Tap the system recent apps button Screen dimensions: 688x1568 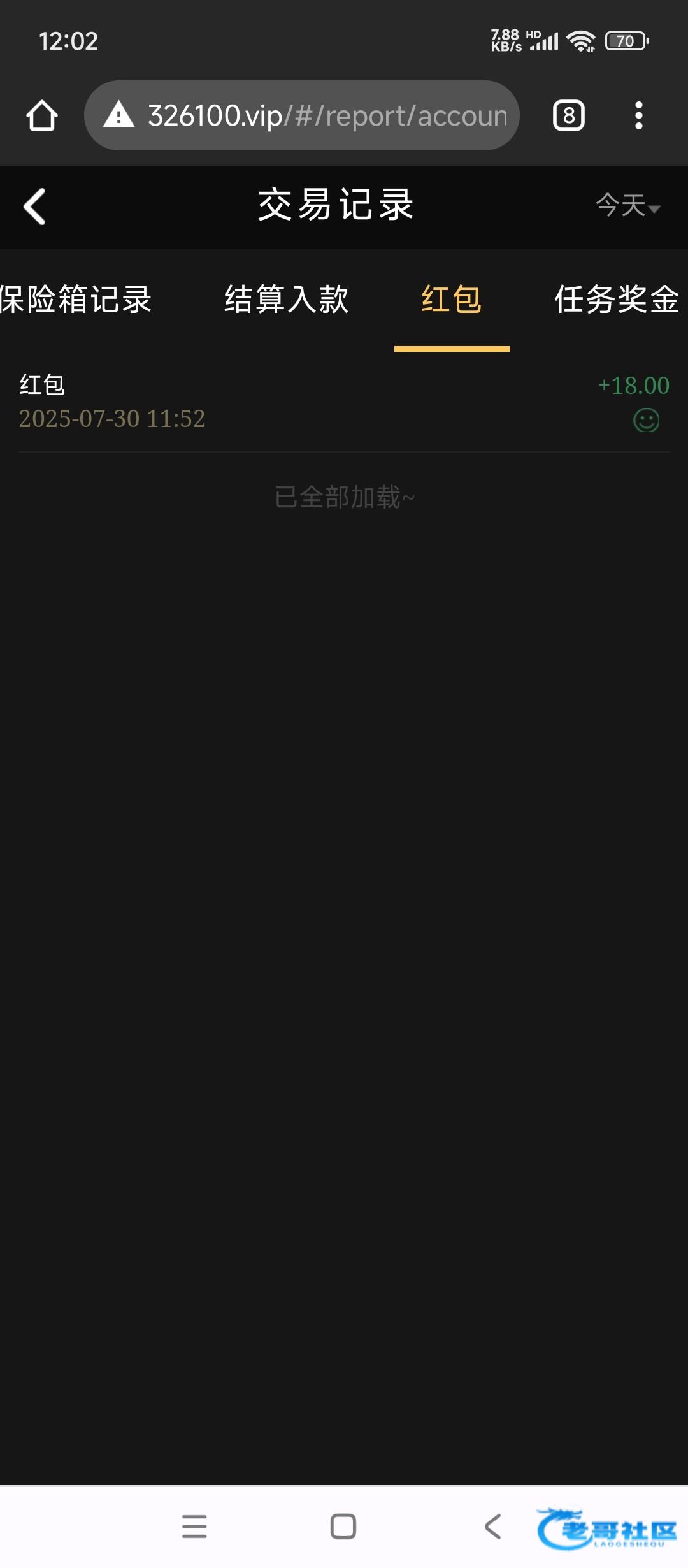(194, 1527)
